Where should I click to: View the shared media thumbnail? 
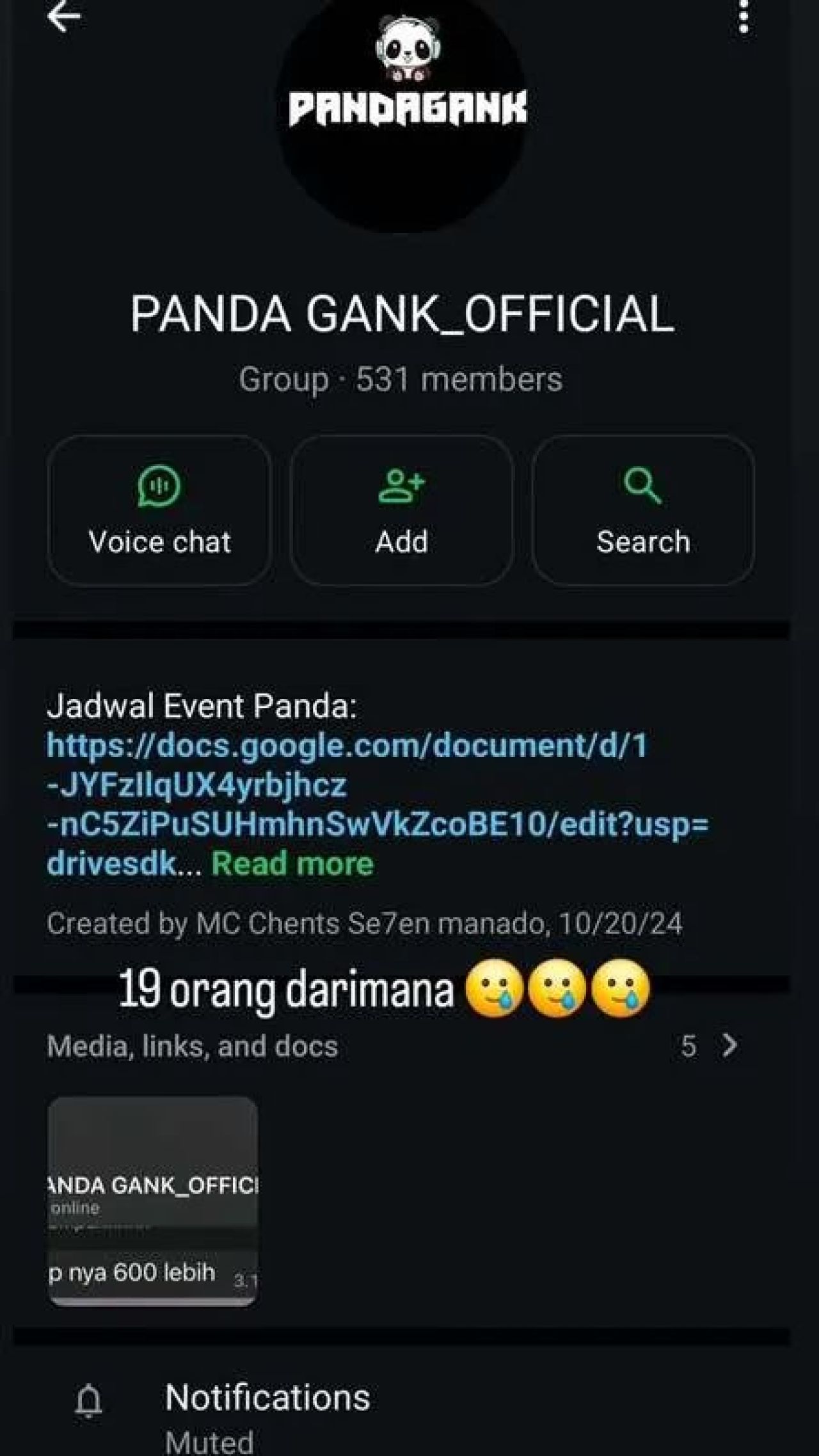(x=153, y=1201)
